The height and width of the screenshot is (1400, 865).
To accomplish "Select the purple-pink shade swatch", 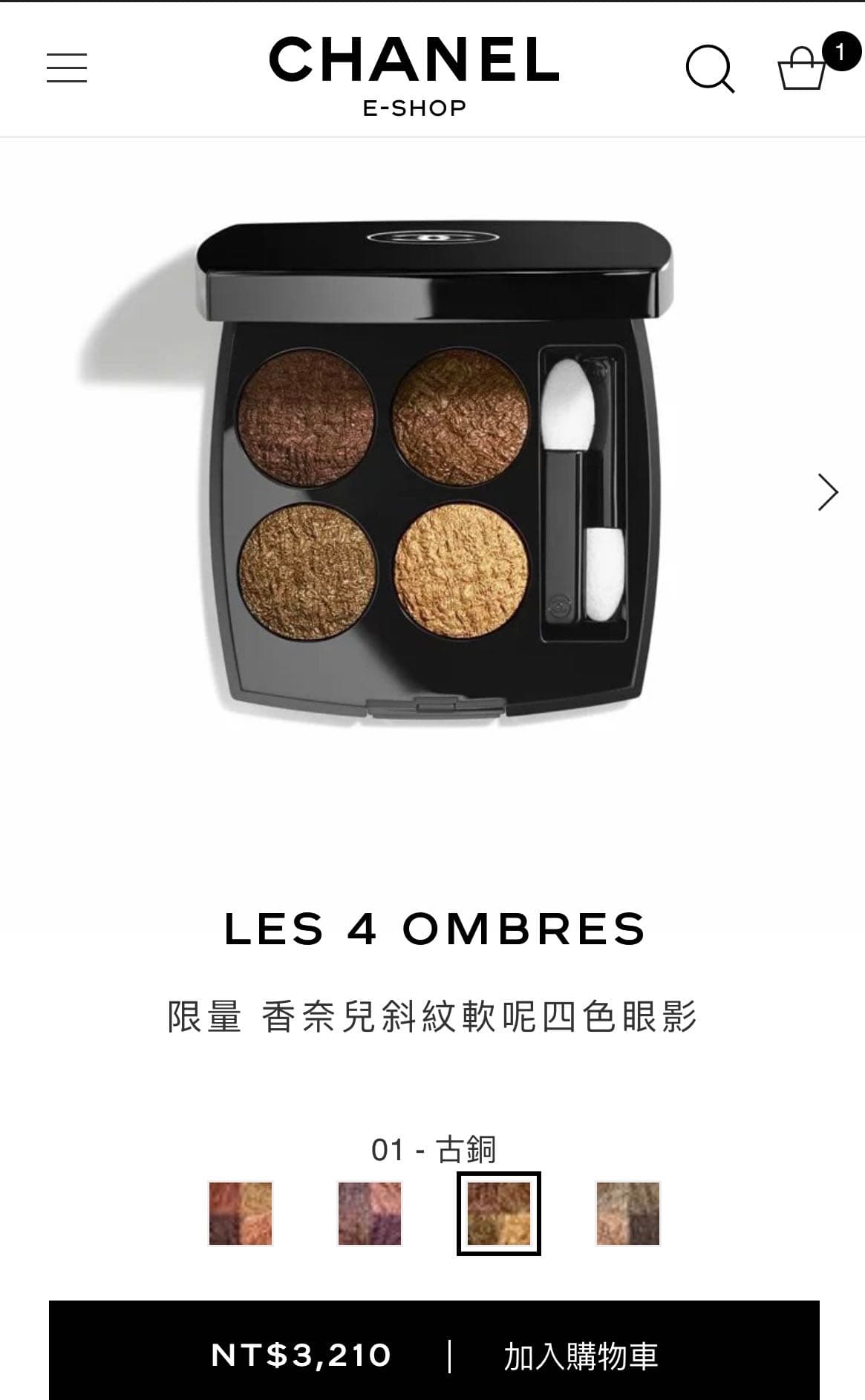I will point(370,1213).
